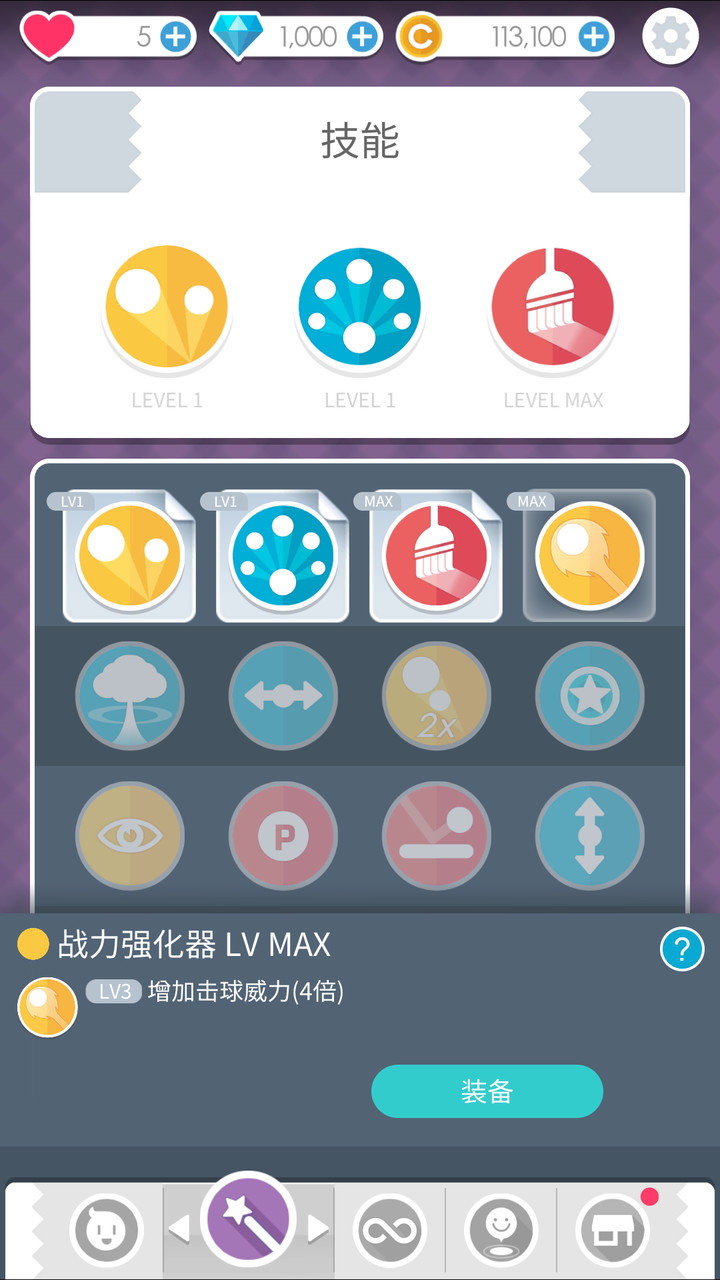Select the star skill icon

589,696
